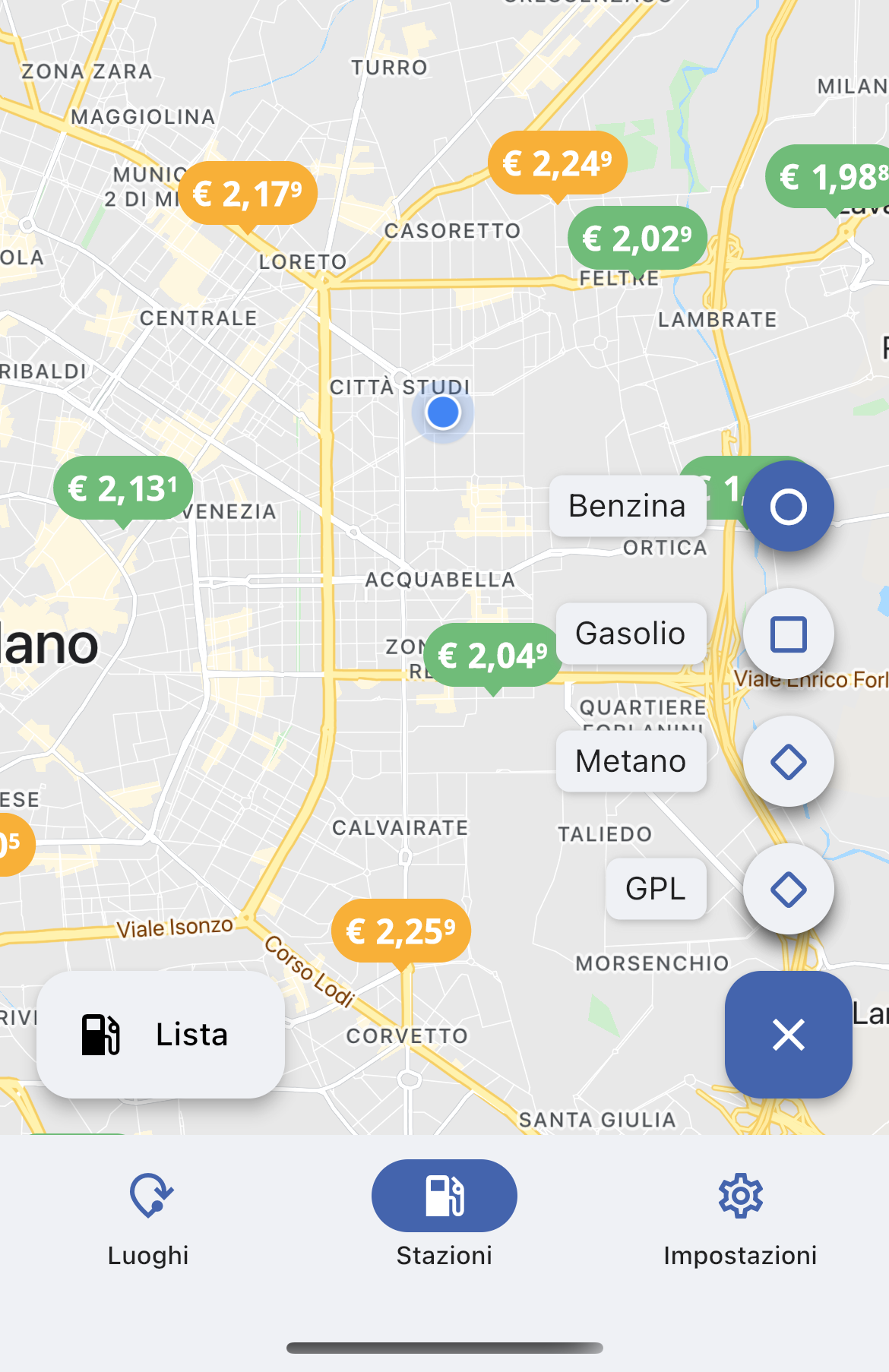The width and height of the screenshot is (889, 1372).
Task: Select the € 2,029 station near Feltre
Action: [637, 239]
